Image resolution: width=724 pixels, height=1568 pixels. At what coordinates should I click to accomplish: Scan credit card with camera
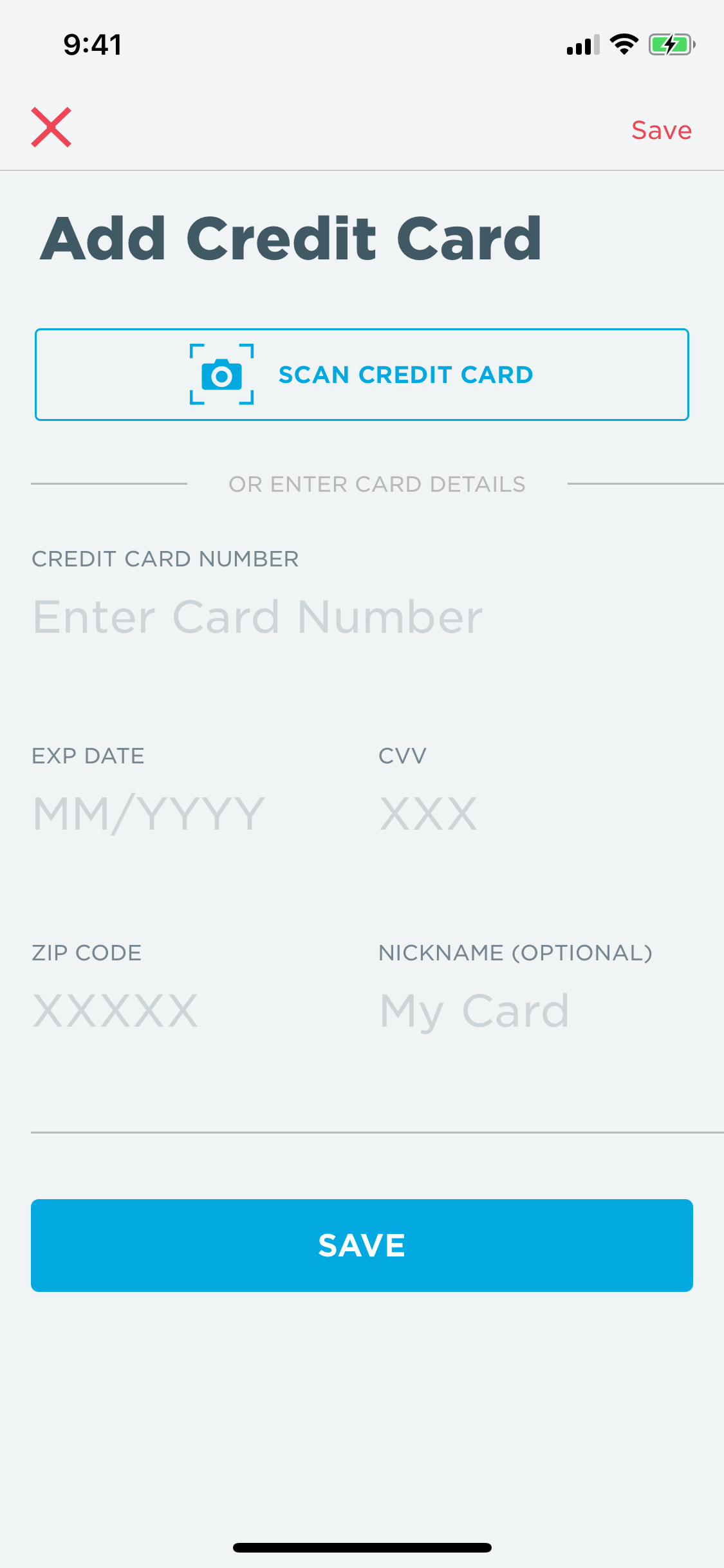[362, 375]
